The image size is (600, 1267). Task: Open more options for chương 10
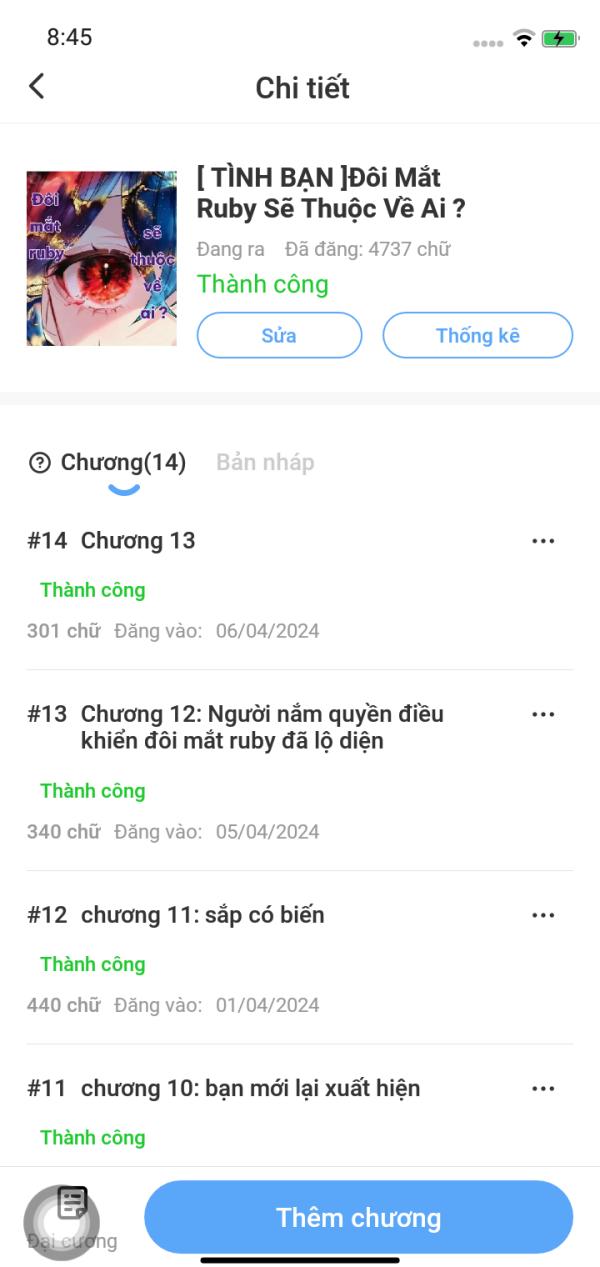point(543,1088)
